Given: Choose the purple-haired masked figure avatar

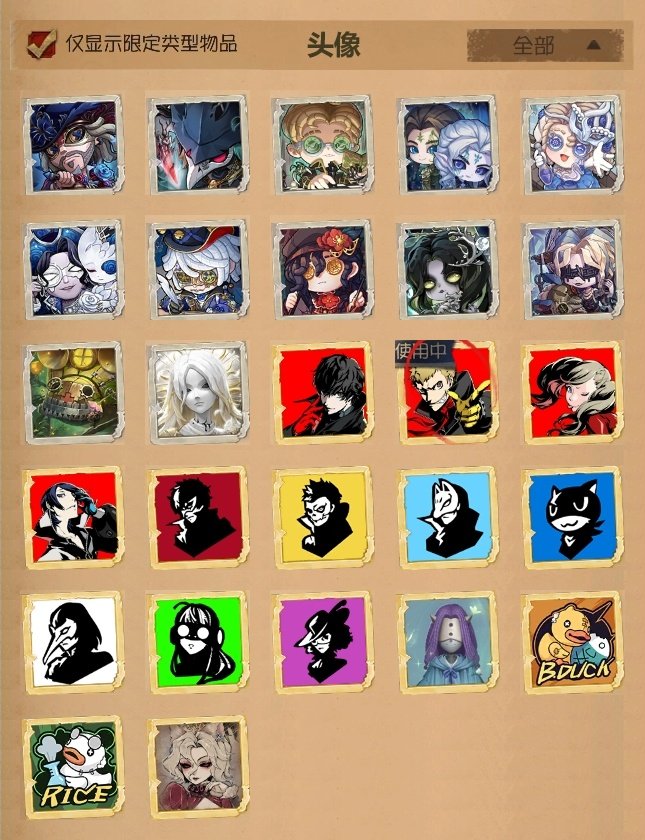Looking at the screenshot, I should click(448, 641).
